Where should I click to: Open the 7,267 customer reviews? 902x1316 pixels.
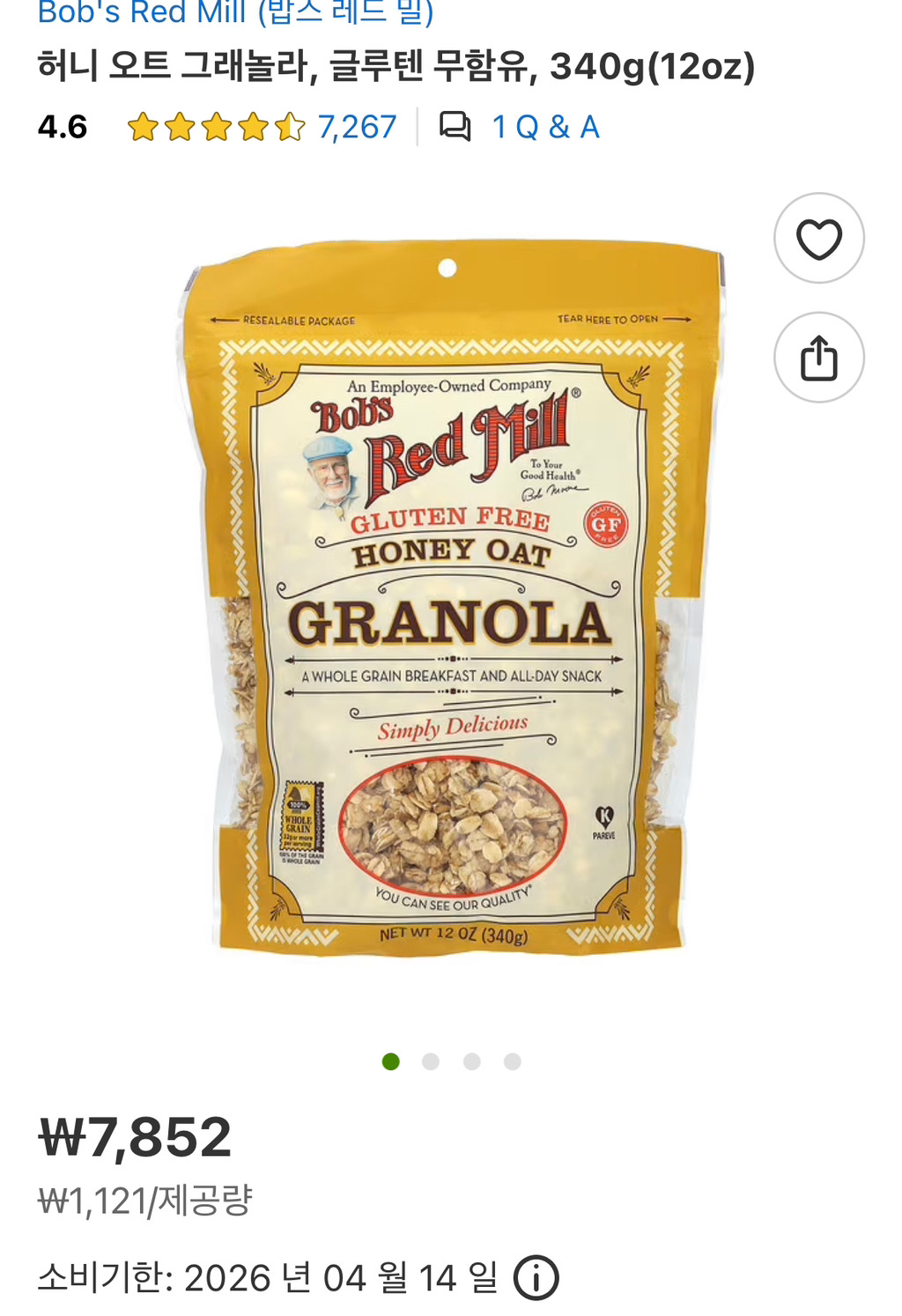point(357,128)
